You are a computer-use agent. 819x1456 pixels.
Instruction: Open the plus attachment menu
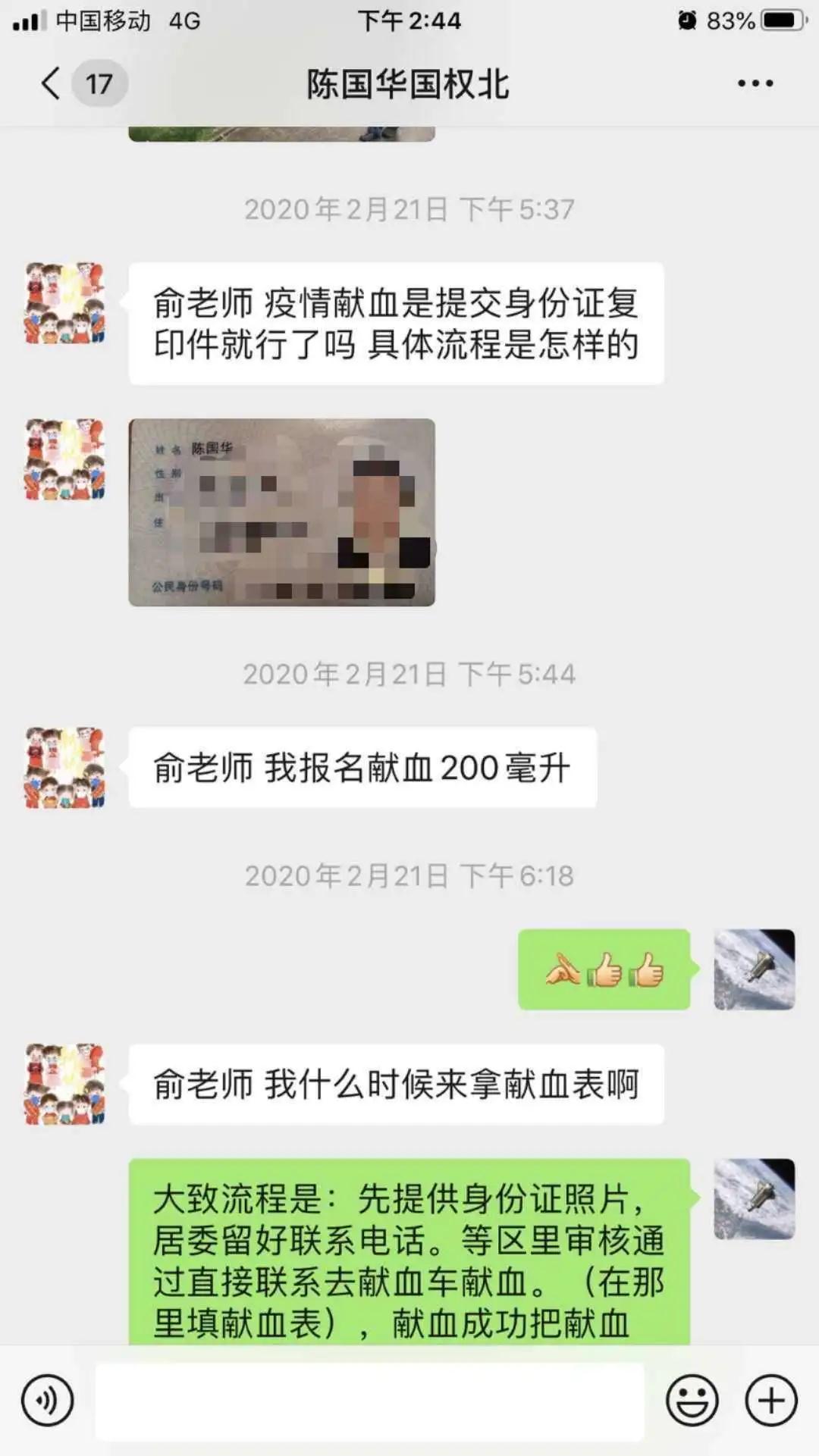click(x=771, y=1400)
